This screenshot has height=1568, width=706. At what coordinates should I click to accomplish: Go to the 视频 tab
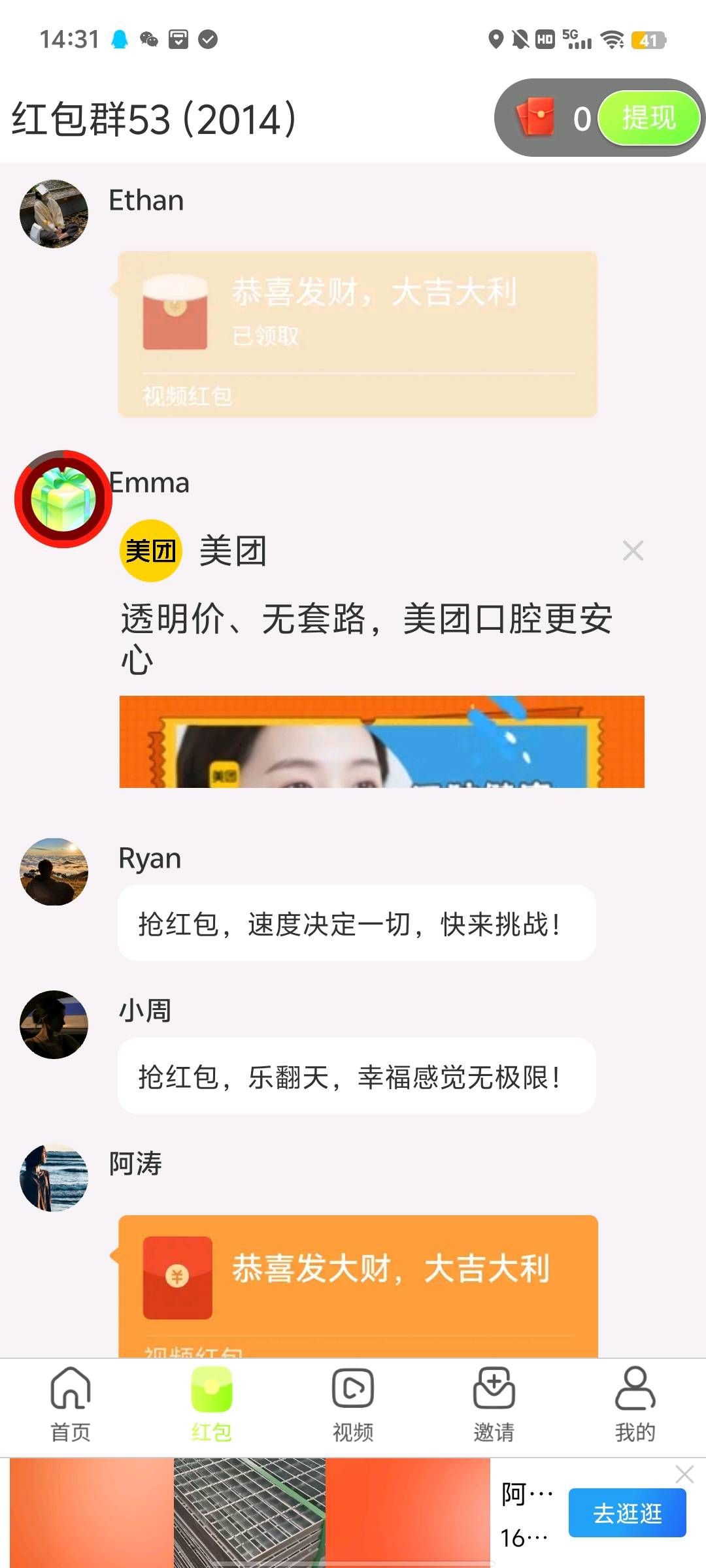click(353, 1404)
